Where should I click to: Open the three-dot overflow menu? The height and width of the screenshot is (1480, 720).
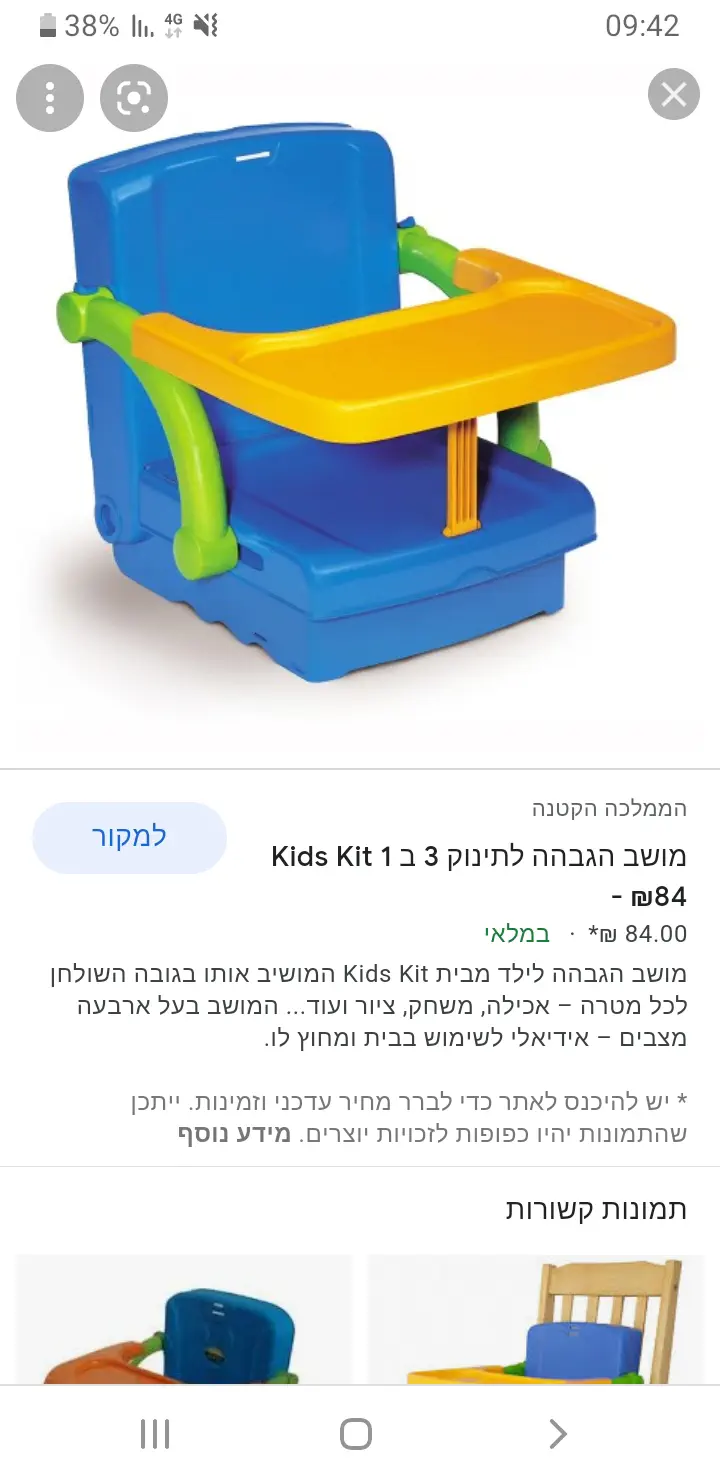click(x=49, y=97)
